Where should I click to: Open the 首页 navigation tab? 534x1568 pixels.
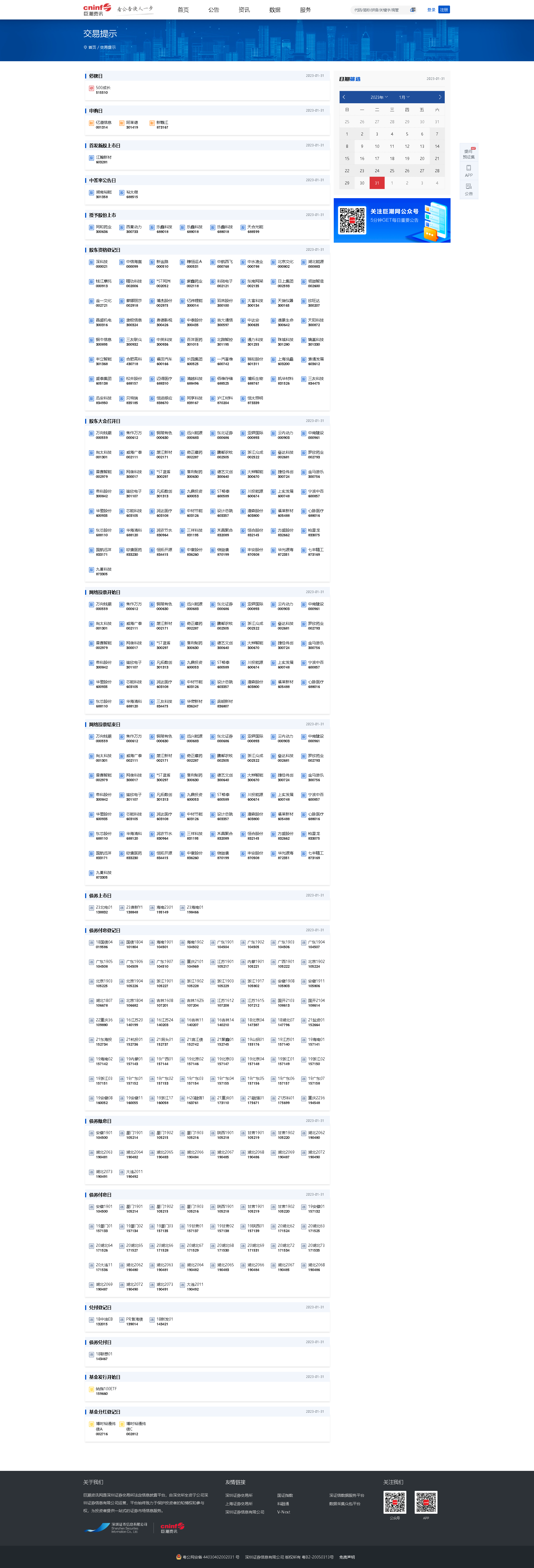click(x=183, y=10)
